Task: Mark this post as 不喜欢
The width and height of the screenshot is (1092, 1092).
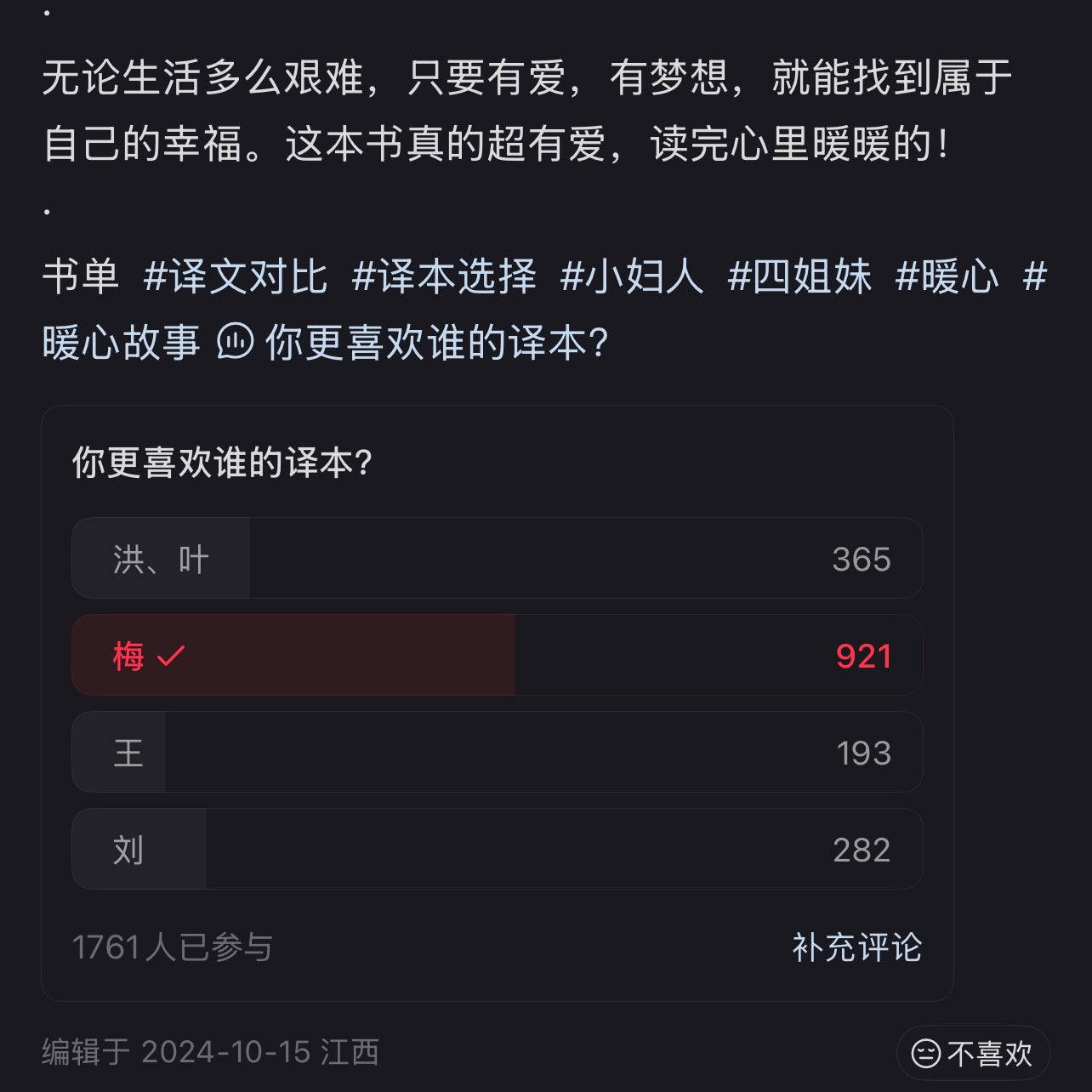Action: 973,1054
